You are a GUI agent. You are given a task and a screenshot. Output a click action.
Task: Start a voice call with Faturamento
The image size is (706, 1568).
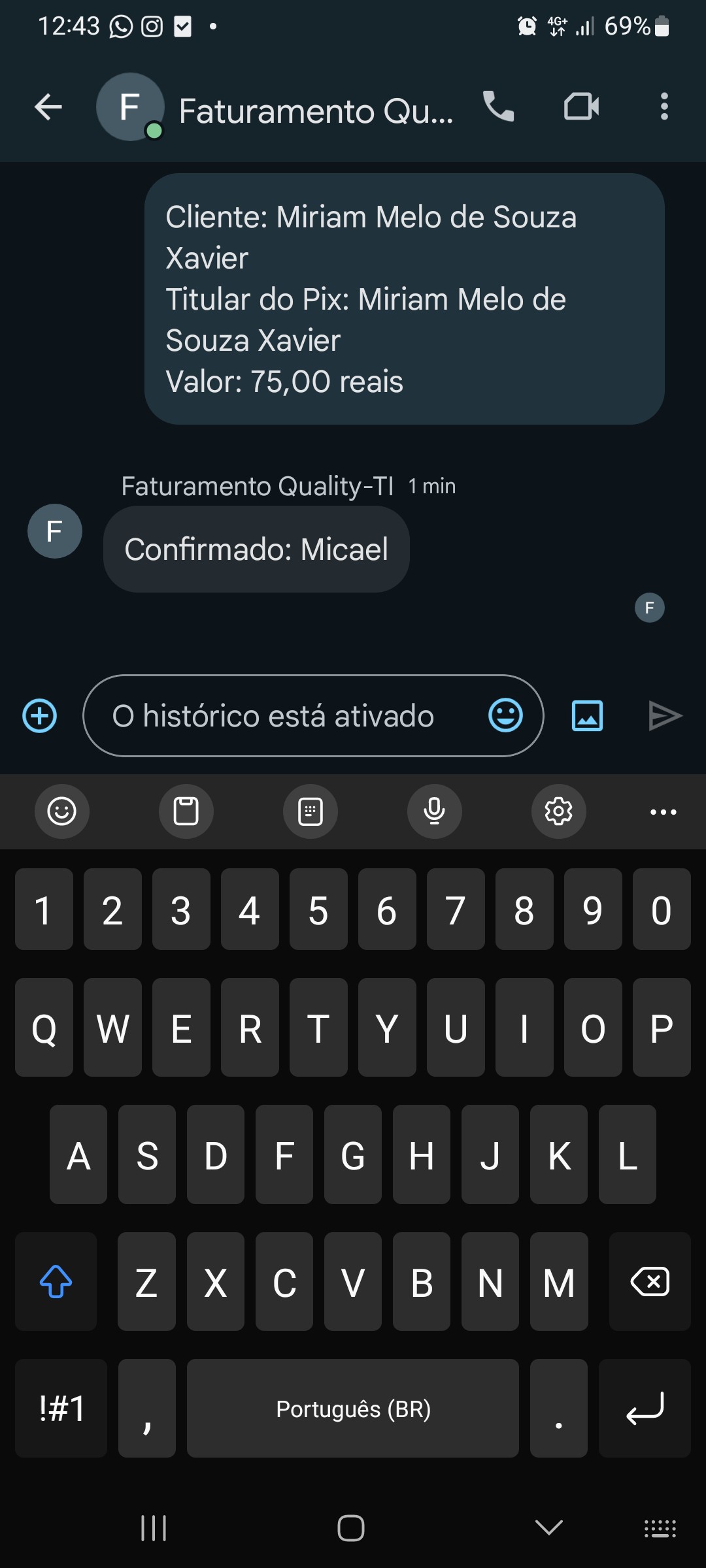pyautogui.click(x=498, y=107)
